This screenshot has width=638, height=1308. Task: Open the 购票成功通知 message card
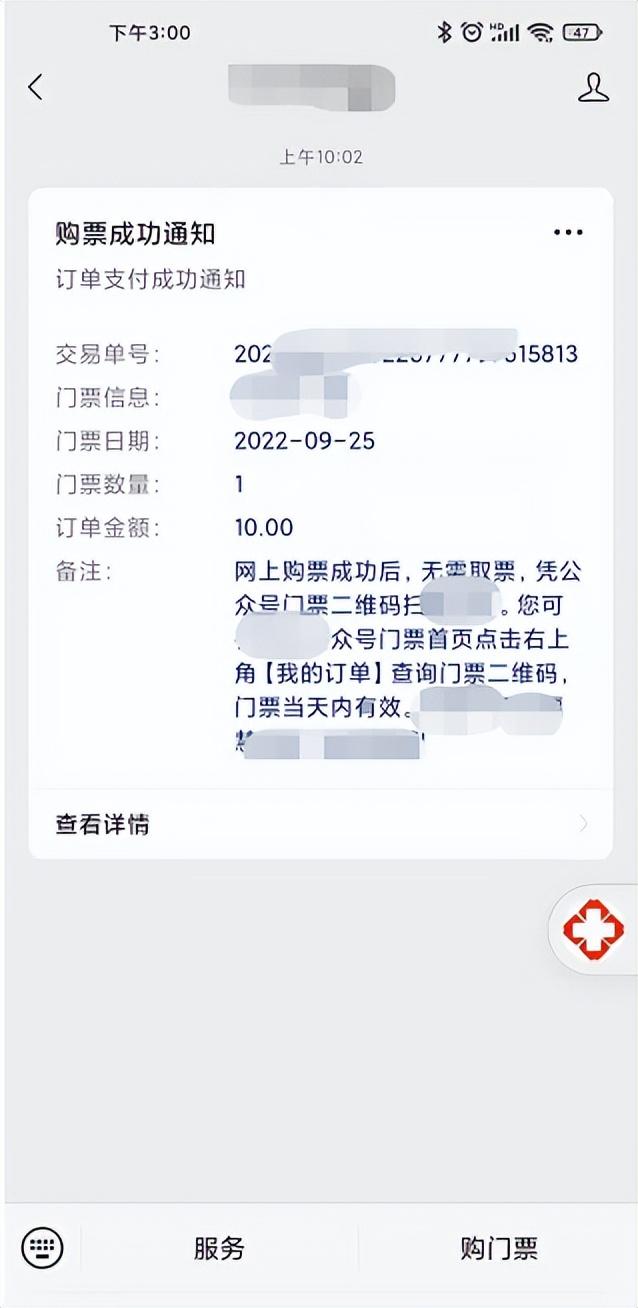tap(320, 480)
